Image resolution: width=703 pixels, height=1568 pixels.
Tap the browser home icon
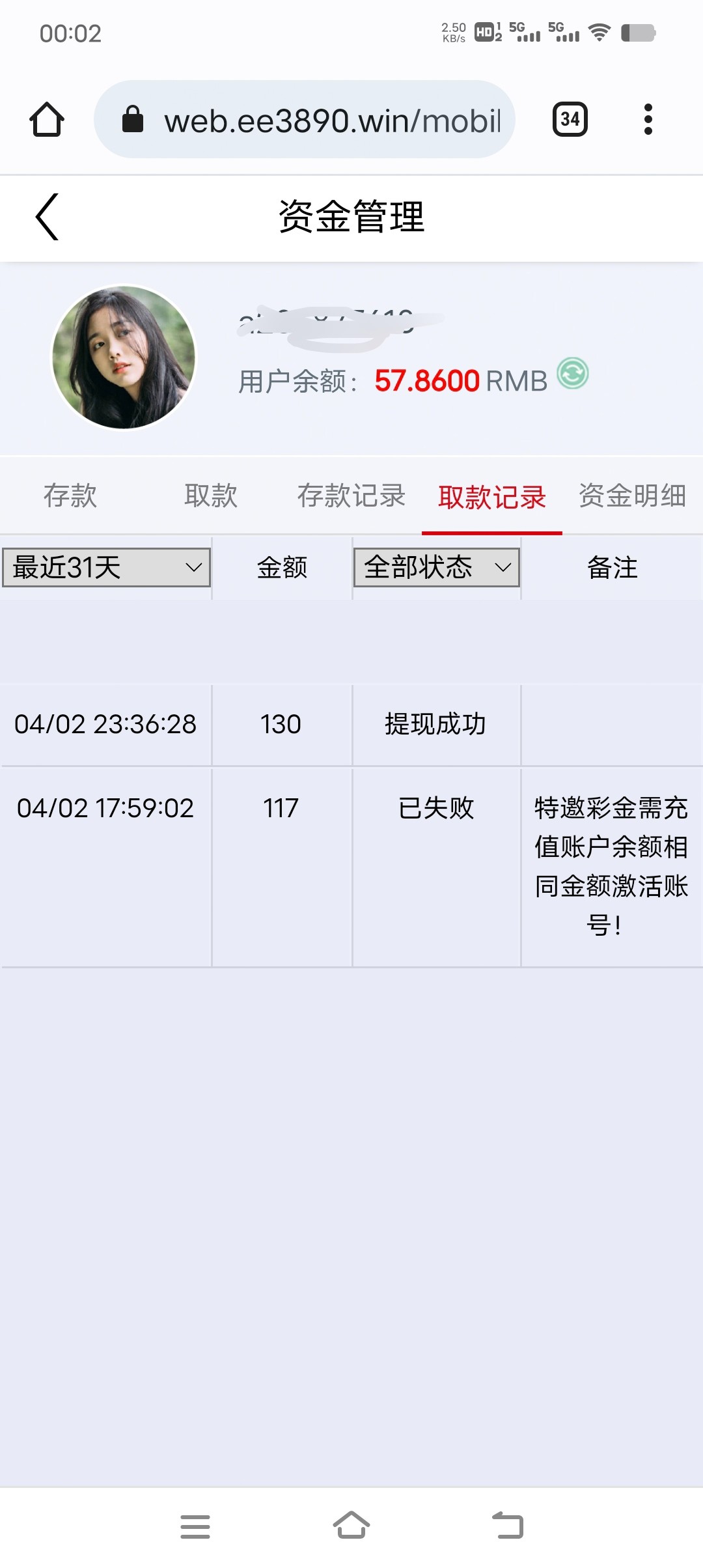pos(47,119)
